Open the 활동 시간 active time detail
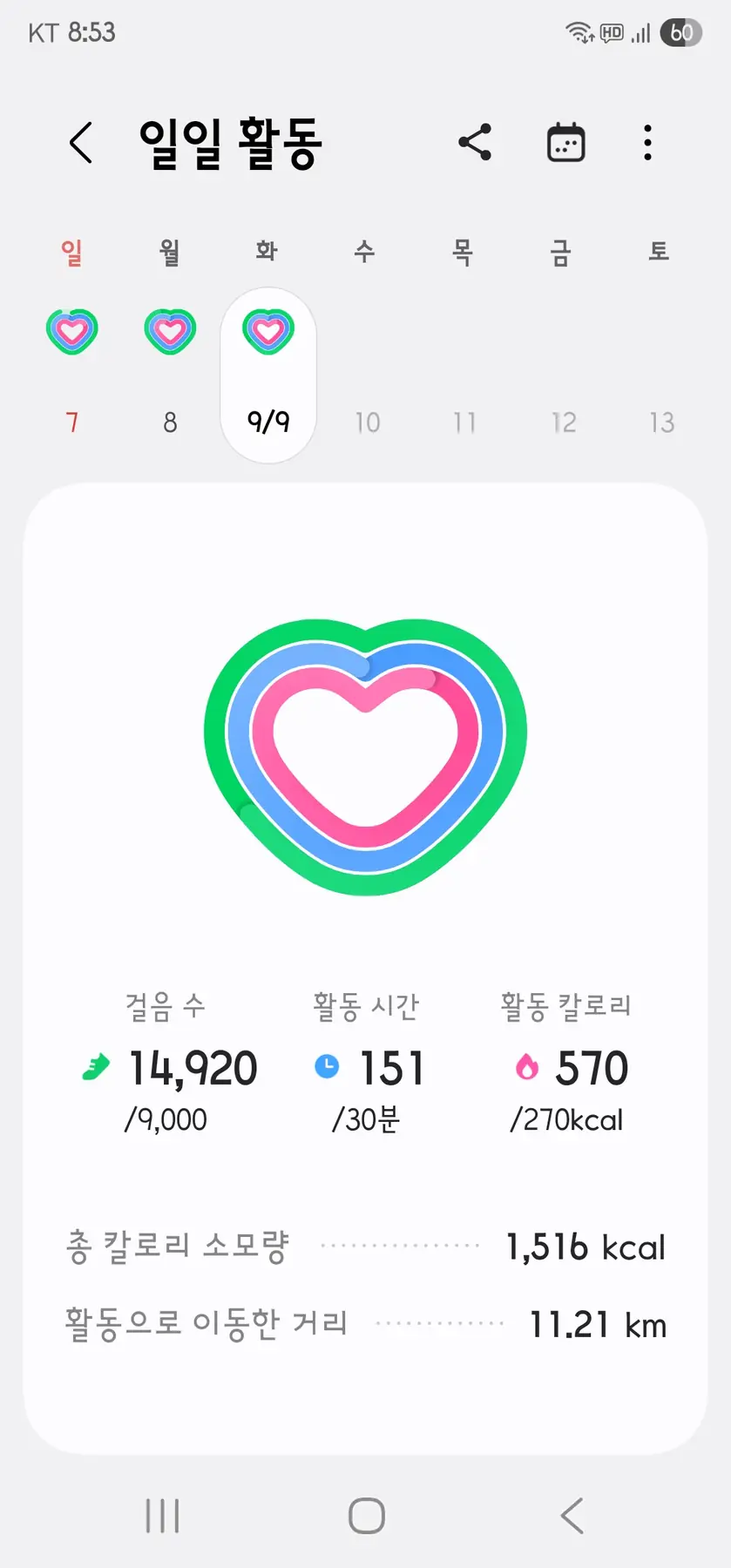This screenshot has width=731, height=1568. [x=366, y=1063]
